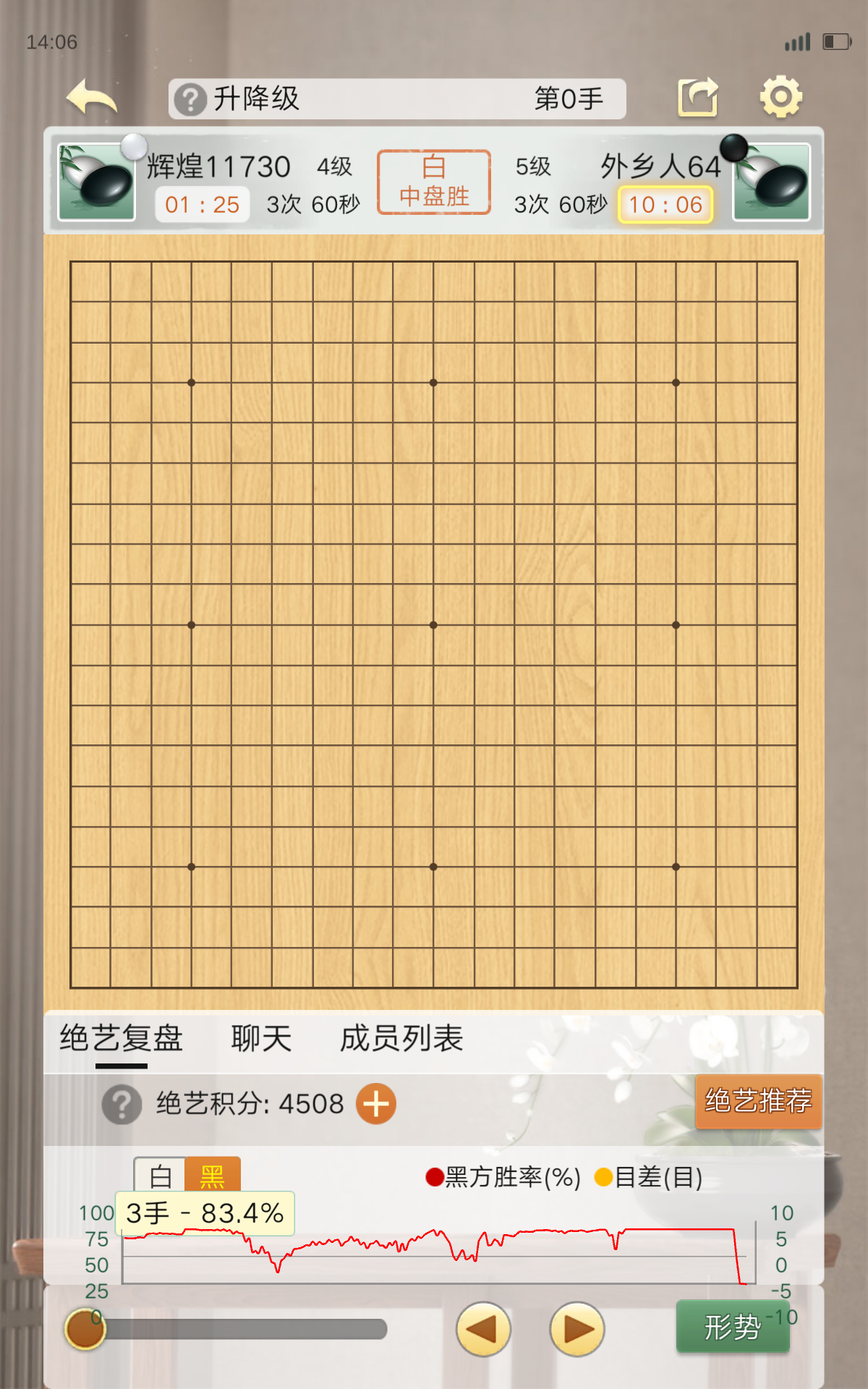Switch to the 聊天 tab
The height and width of the screenshot is (1389, 868).
[261, 1039]
